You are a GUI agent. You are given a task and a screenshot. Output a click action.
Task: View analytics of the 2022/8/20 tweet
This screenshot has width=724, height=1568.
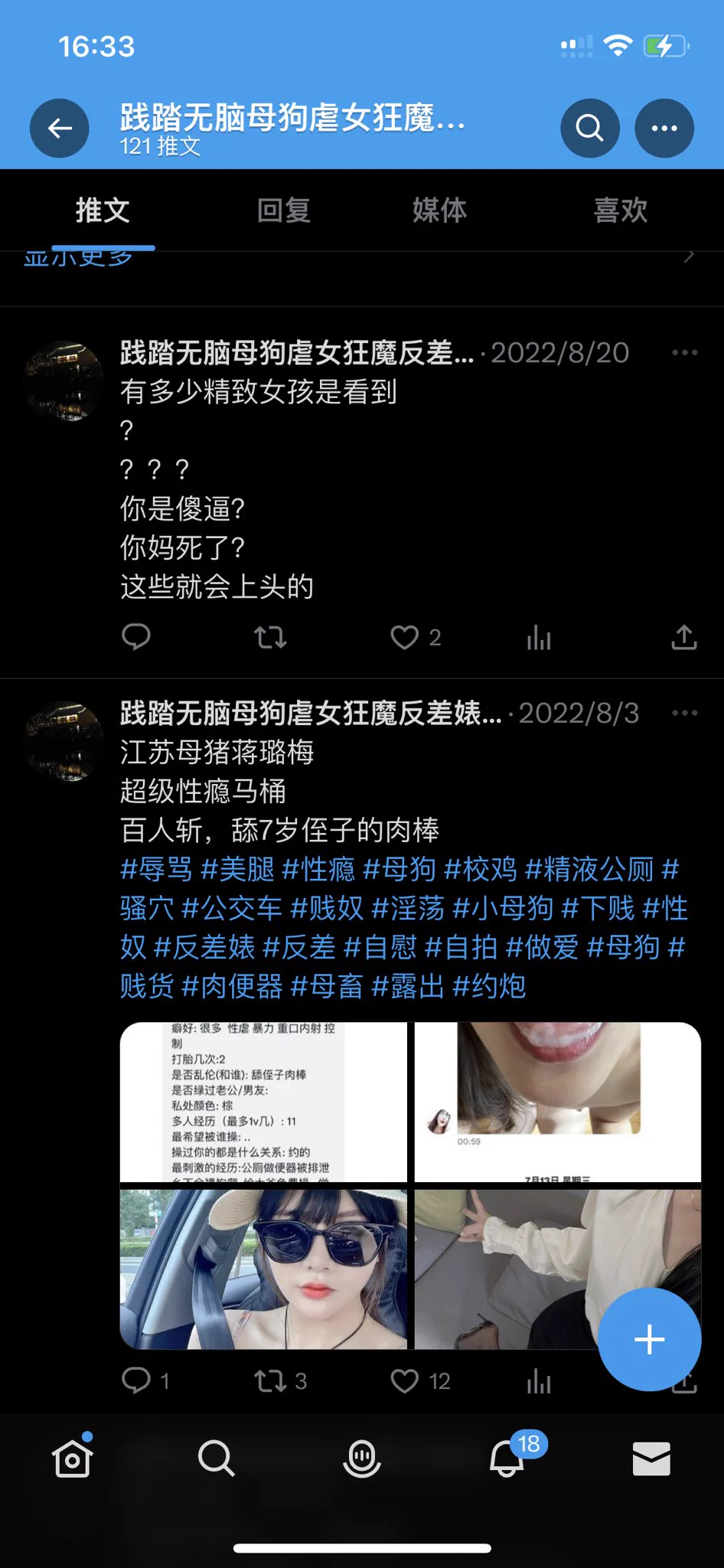point(539,637)
